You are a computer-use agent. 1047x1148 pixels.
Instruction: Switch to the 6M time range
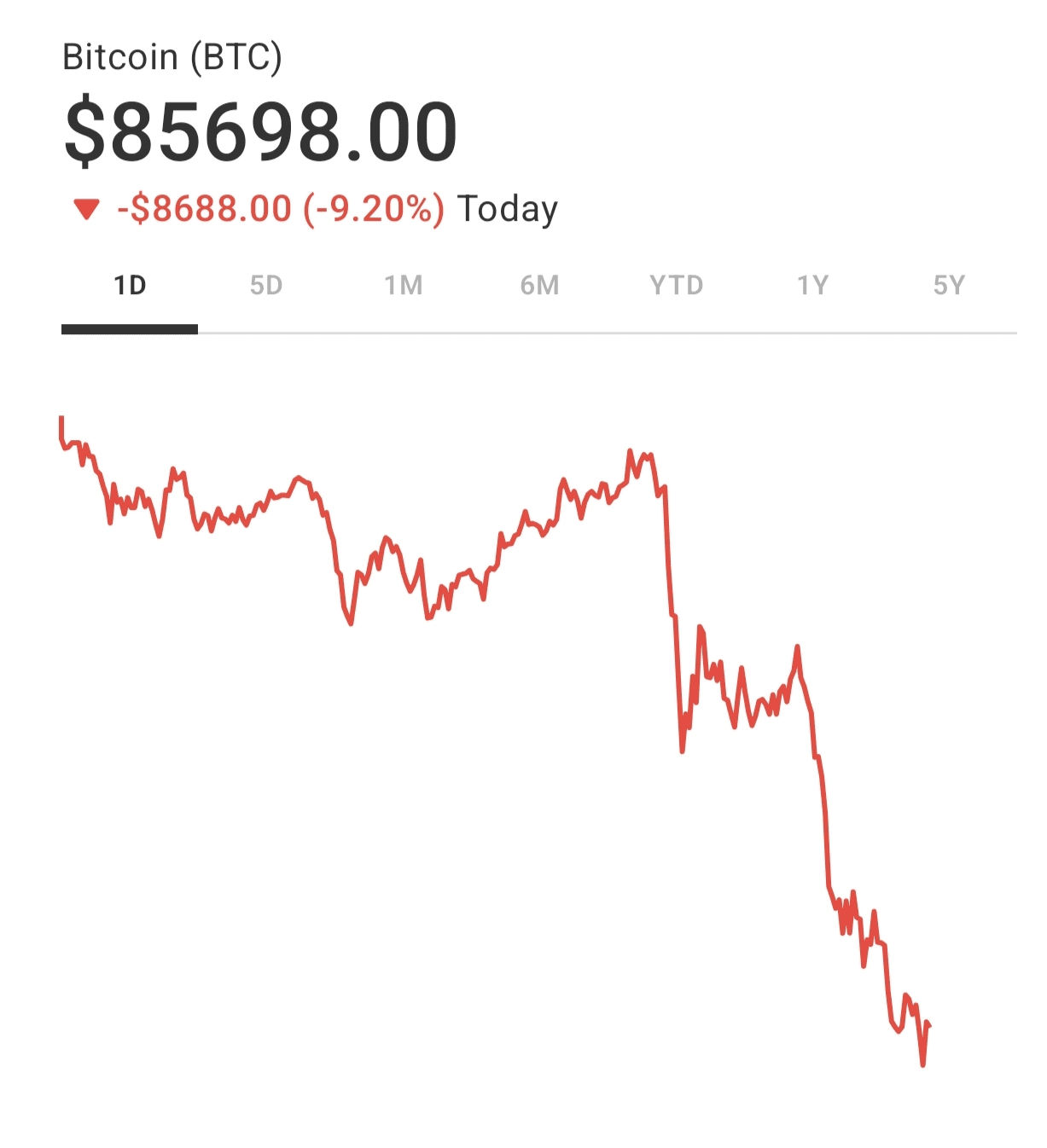coord(539,285)
